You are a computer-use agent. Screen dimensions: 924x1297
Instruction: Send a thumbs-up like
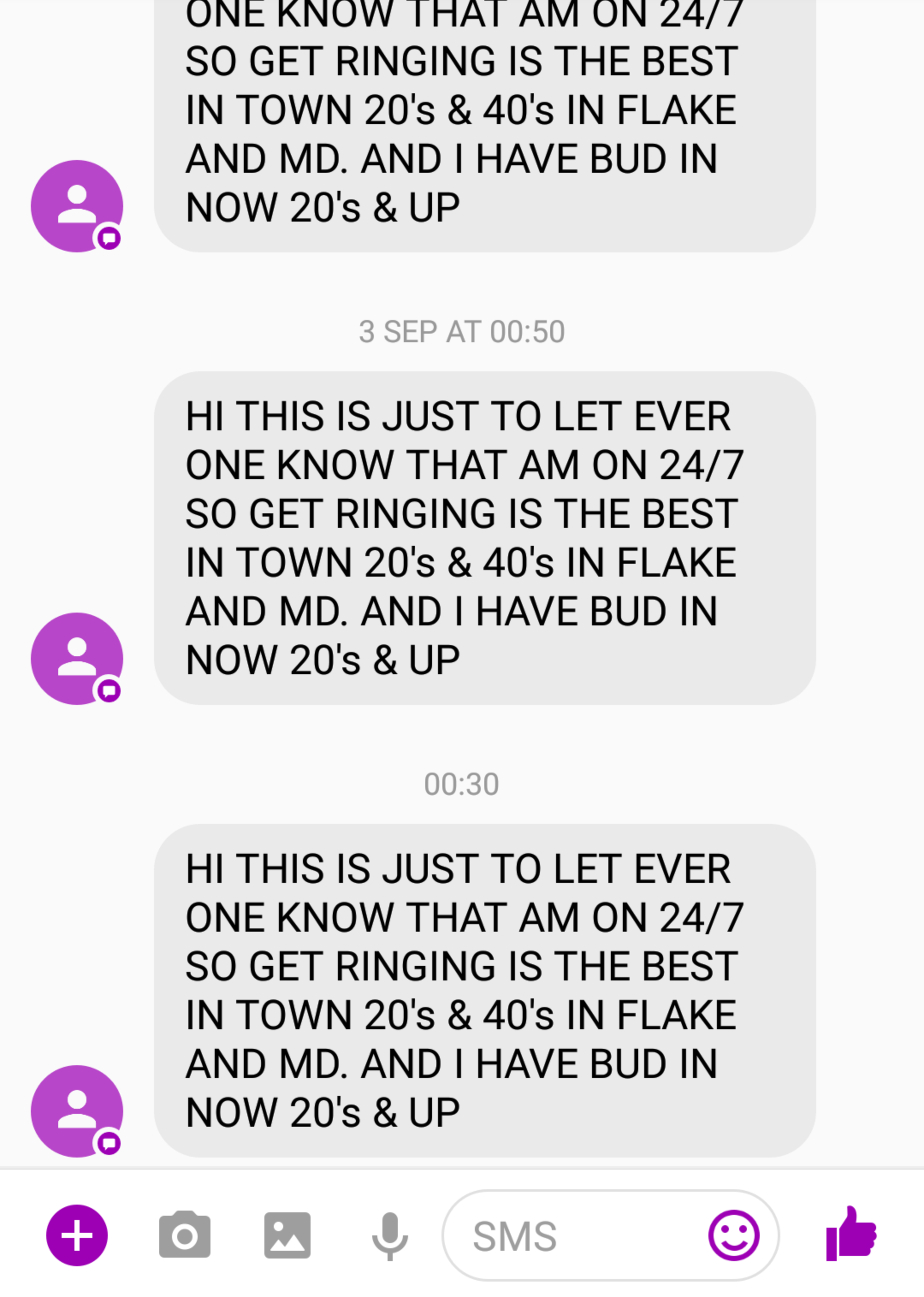(x=851, y=1234)
